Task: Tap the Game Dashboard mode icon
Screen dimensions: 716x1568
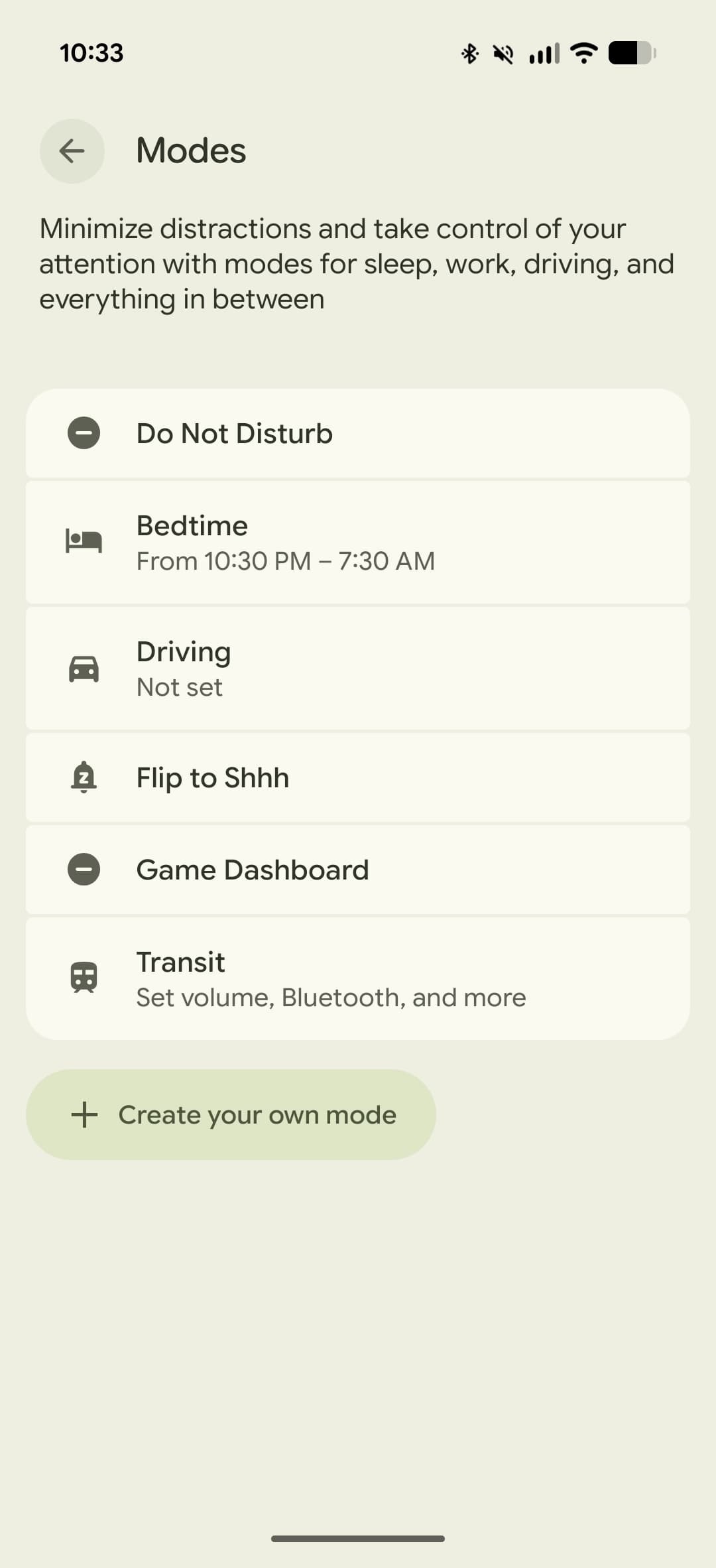Action: tap(84, 869)
